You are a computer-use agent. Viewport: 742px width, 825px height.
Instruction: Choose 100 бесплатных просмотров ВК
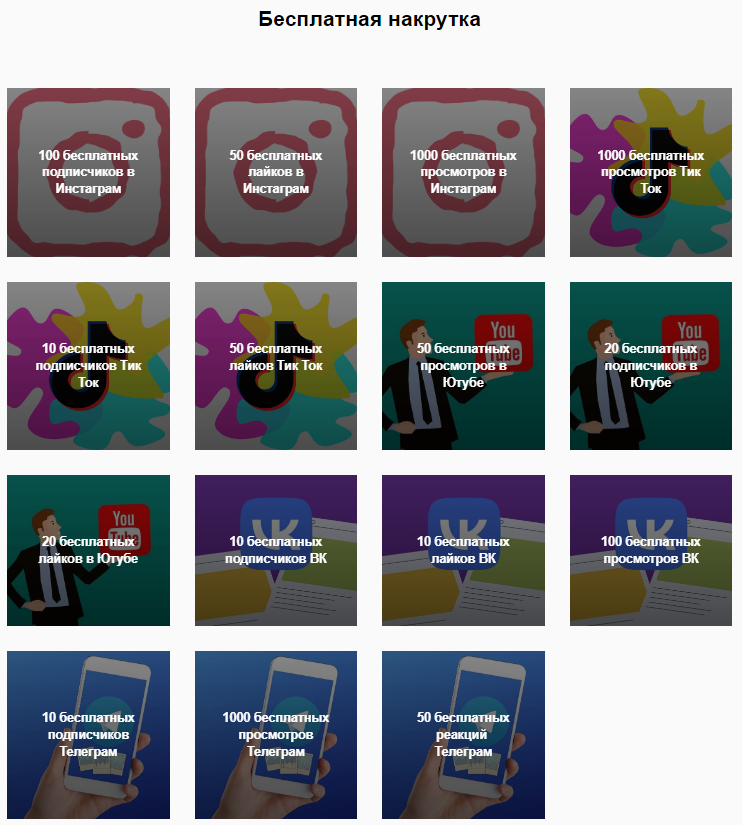[651, 550]
